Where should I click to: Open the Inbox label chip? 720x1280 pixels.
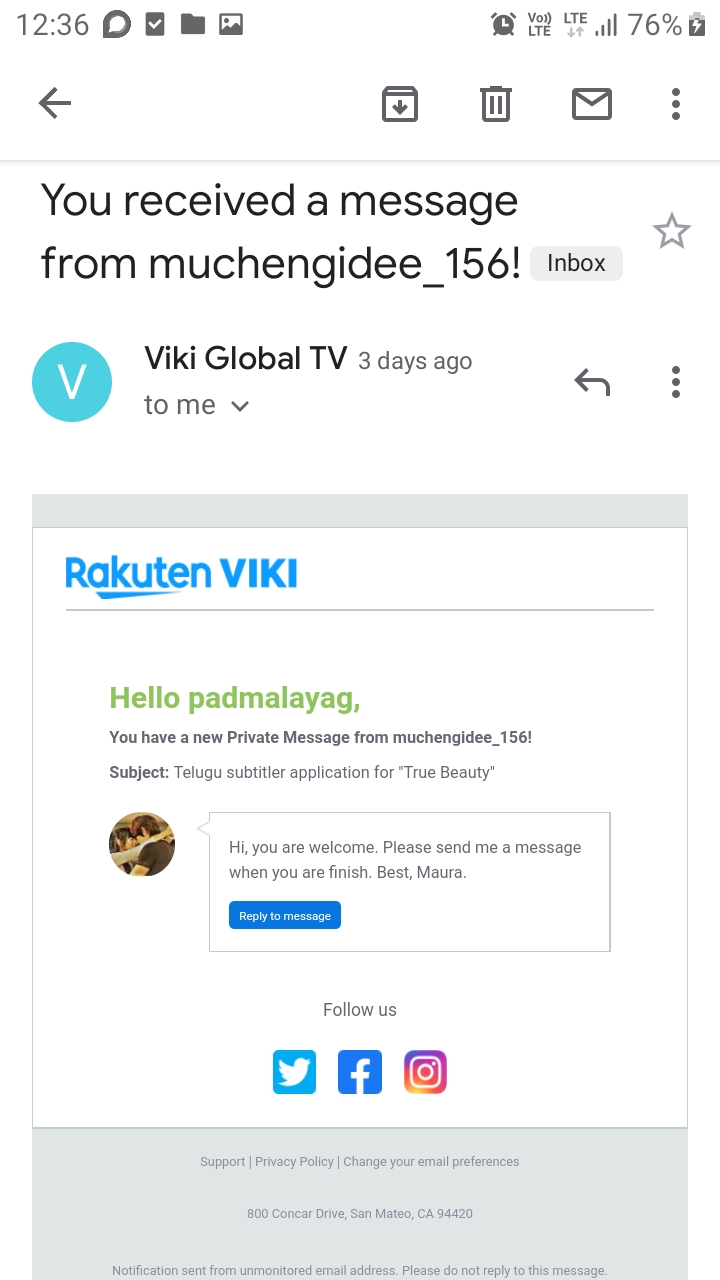[x=576, y=263]
